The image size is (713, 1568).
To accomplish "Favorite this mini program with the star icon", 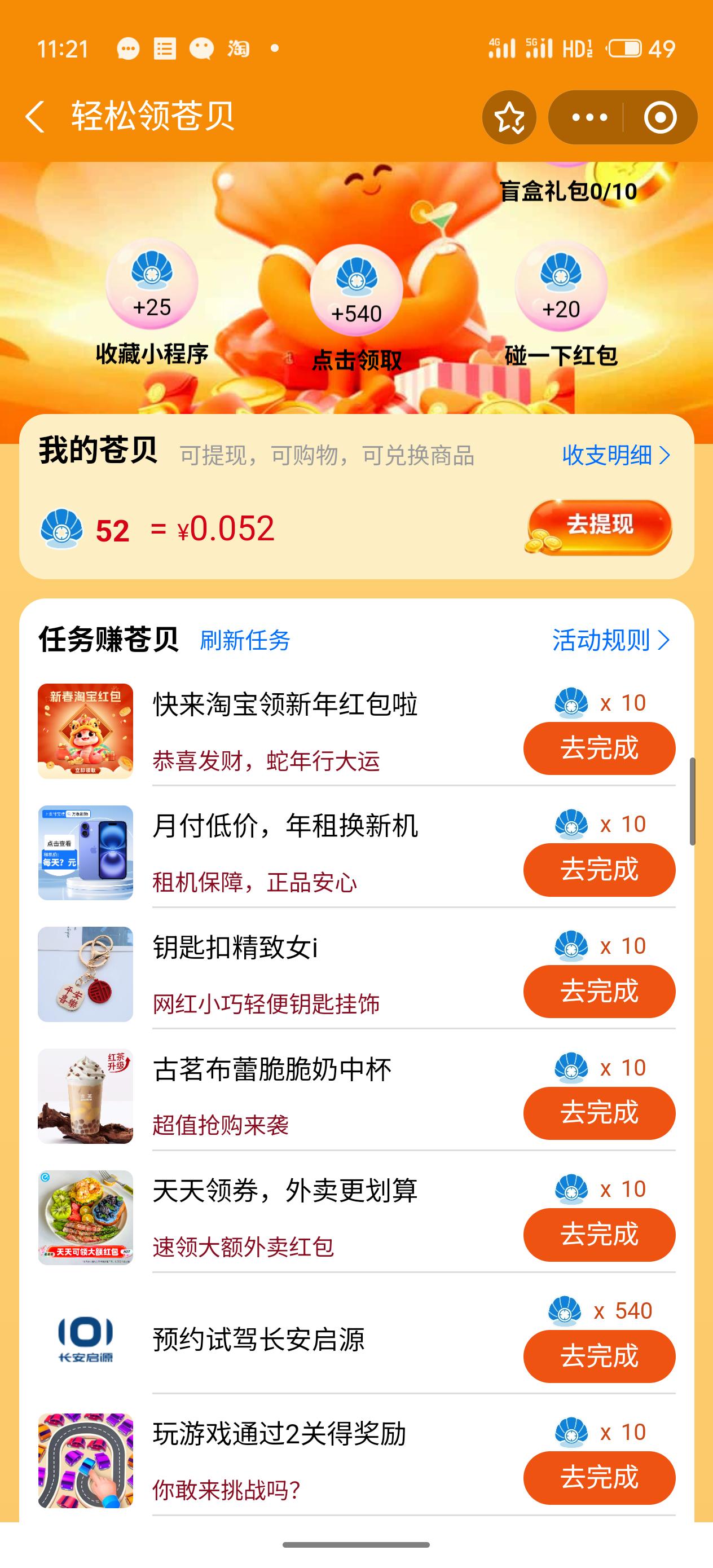I will pyautogui.click(x=509, y=117).
